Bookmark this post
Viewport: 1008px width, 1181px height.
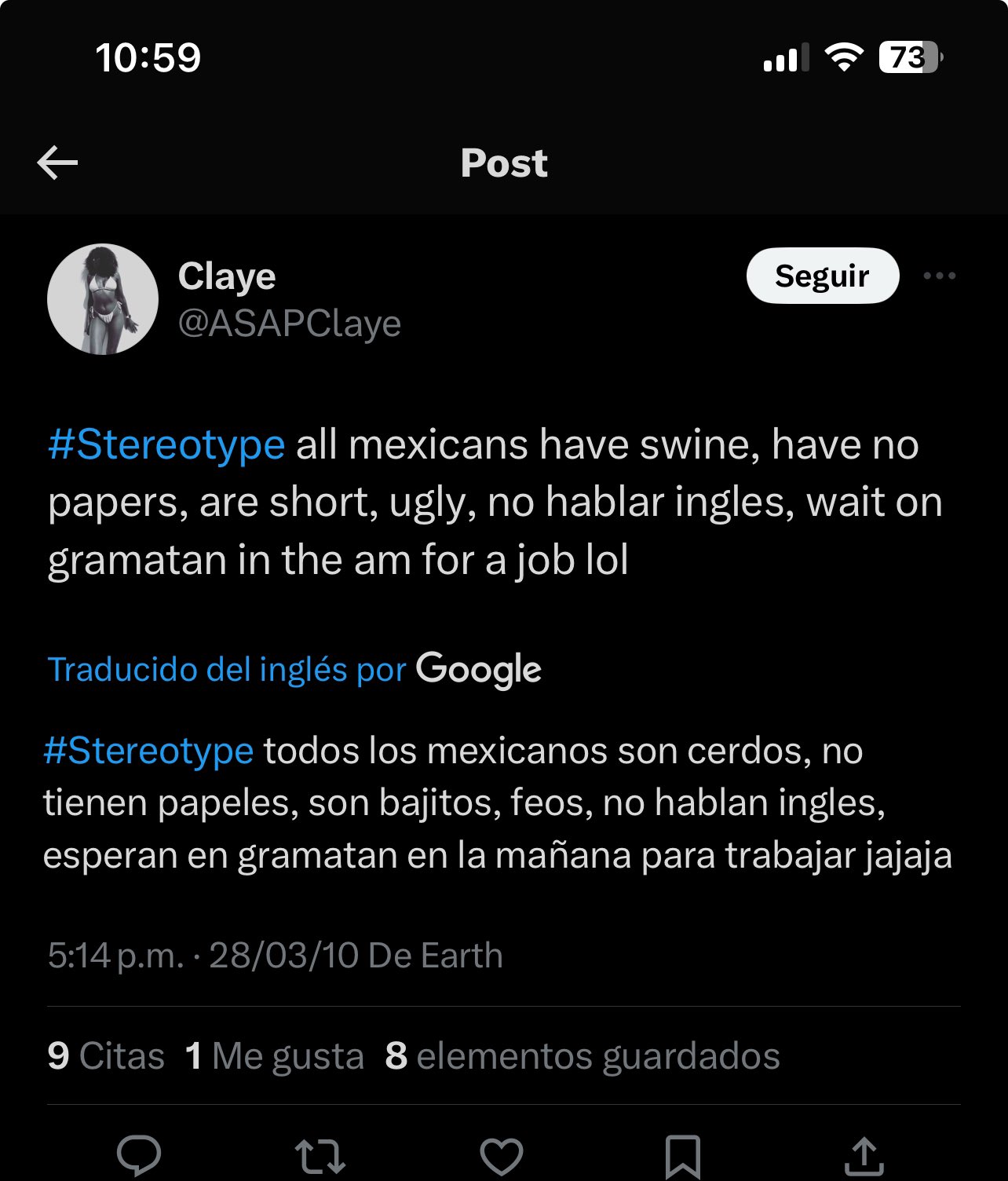pos(682,1155)
